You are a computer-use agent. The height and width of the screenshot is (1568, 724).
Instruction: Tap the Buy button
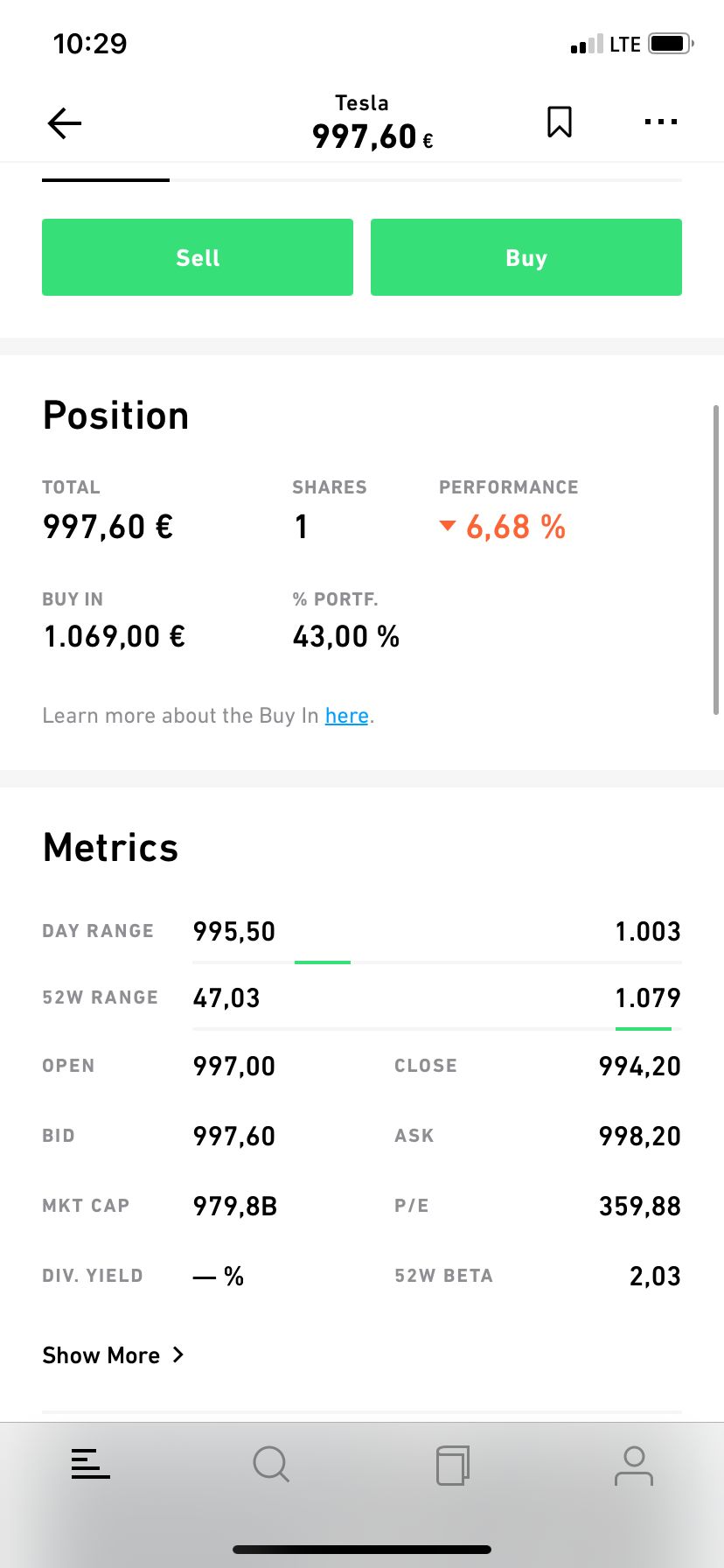pos(526,257)
